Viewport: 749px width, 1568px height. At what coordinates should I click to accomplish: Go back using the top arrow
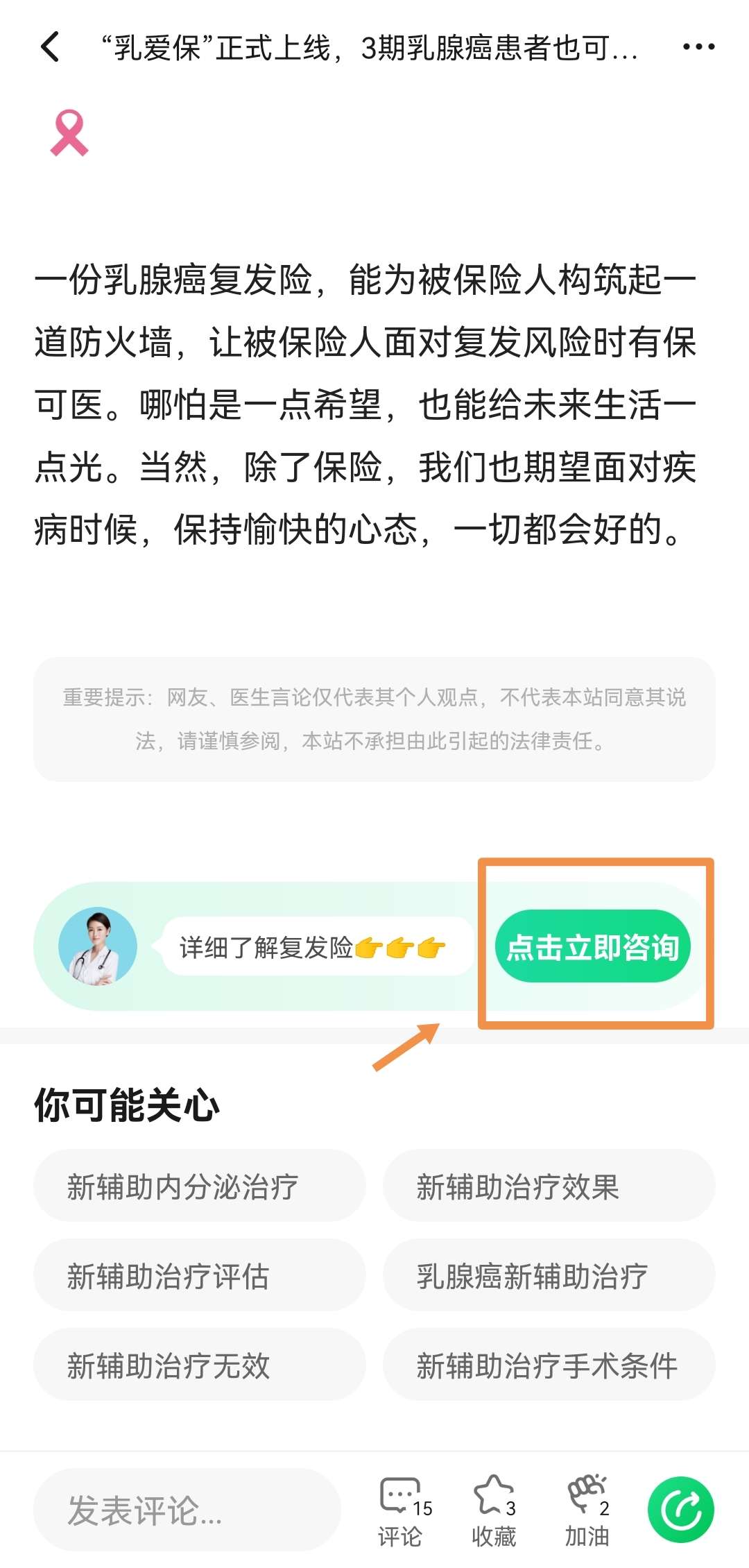[50, 47]
